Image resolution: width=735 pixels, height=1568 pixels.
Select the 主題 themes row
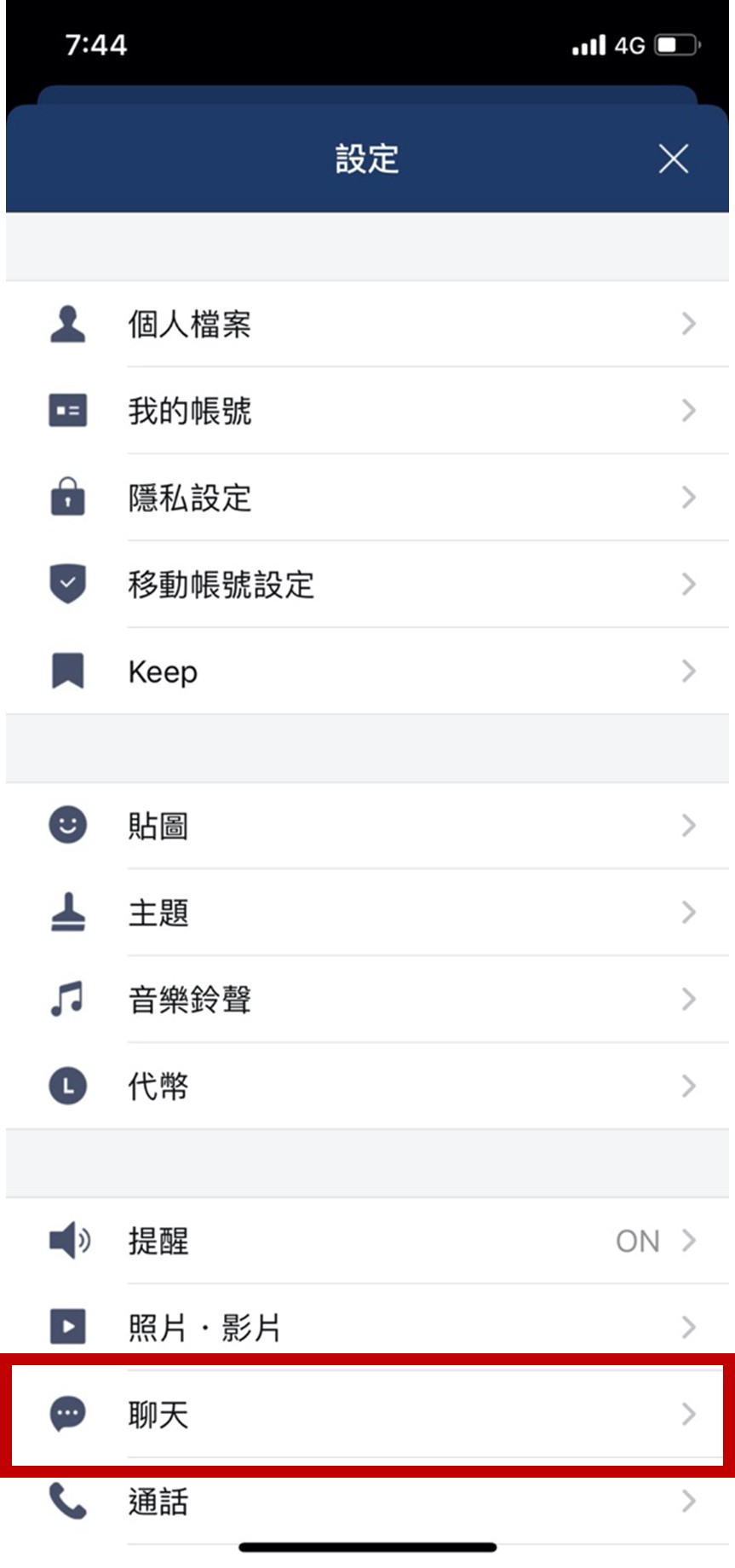click(366, 913)
